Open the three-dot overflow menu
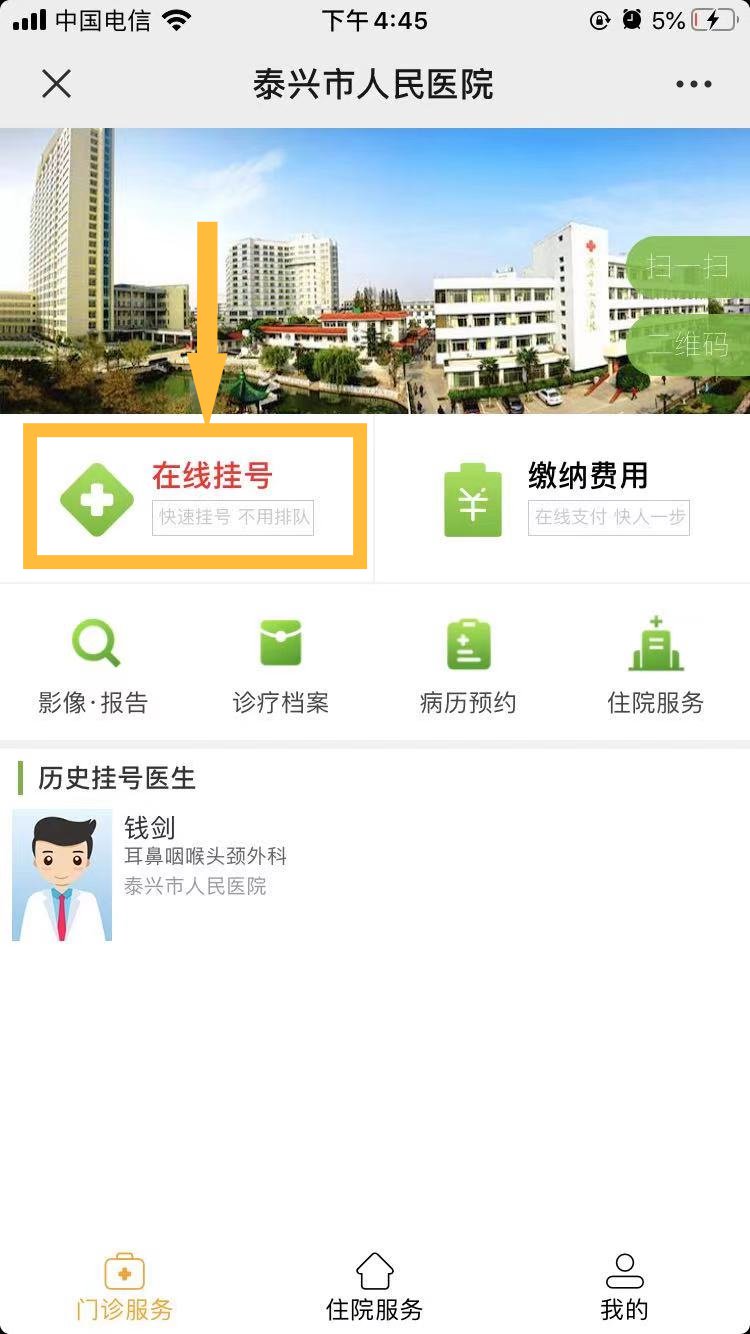Screen dimensions: 750x1334 [693, 85]
